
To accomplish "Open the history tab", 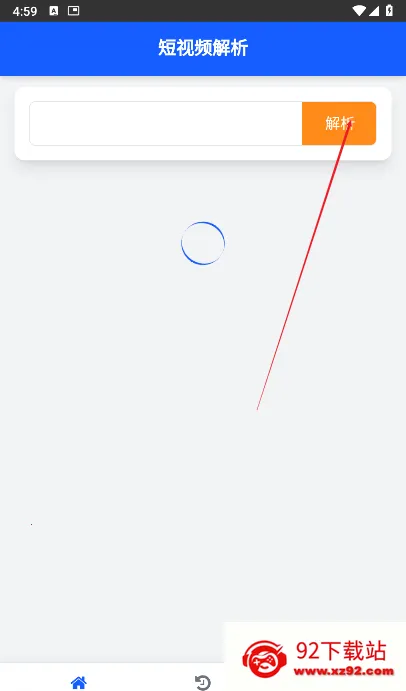I will [203, 682].
